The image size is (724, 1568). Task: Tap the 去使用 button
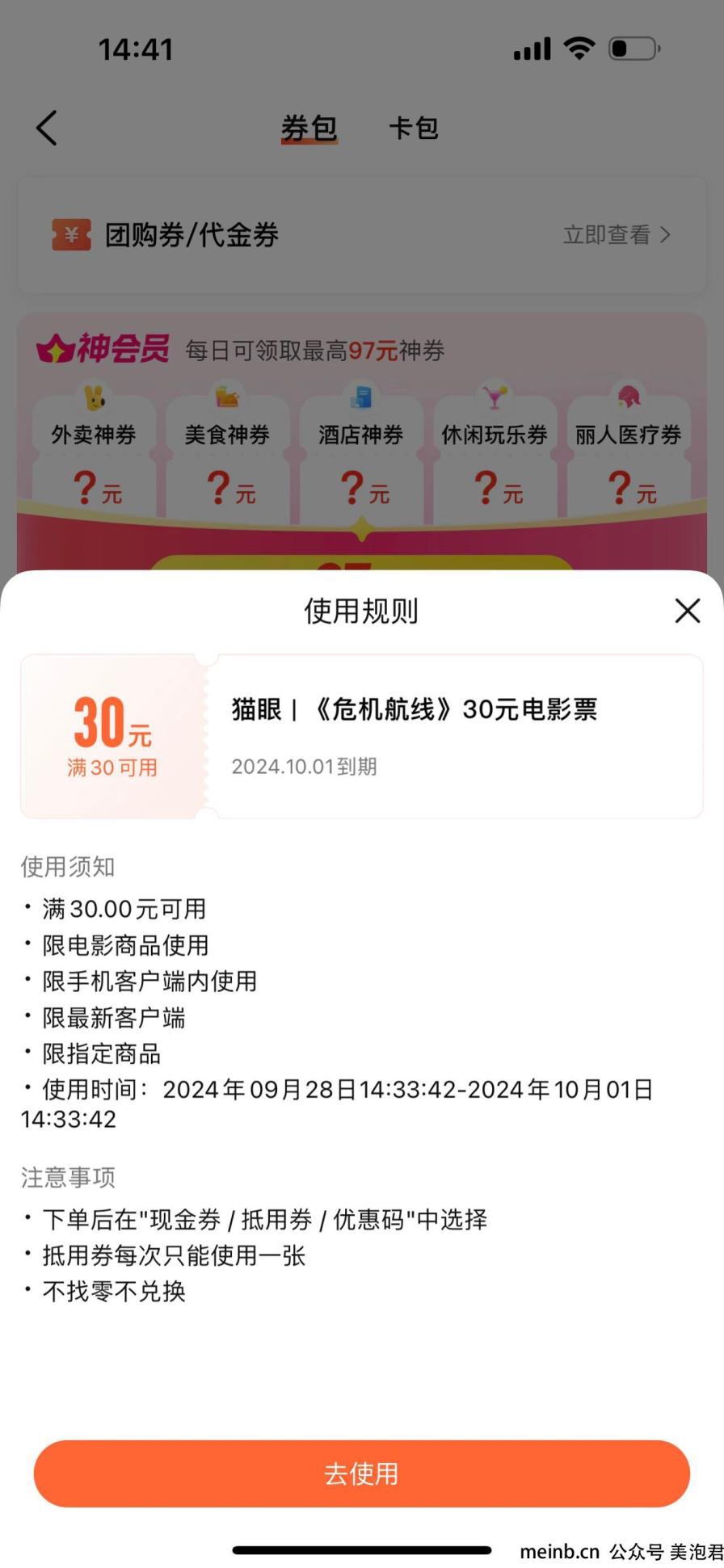click(x=361, y=1473)
